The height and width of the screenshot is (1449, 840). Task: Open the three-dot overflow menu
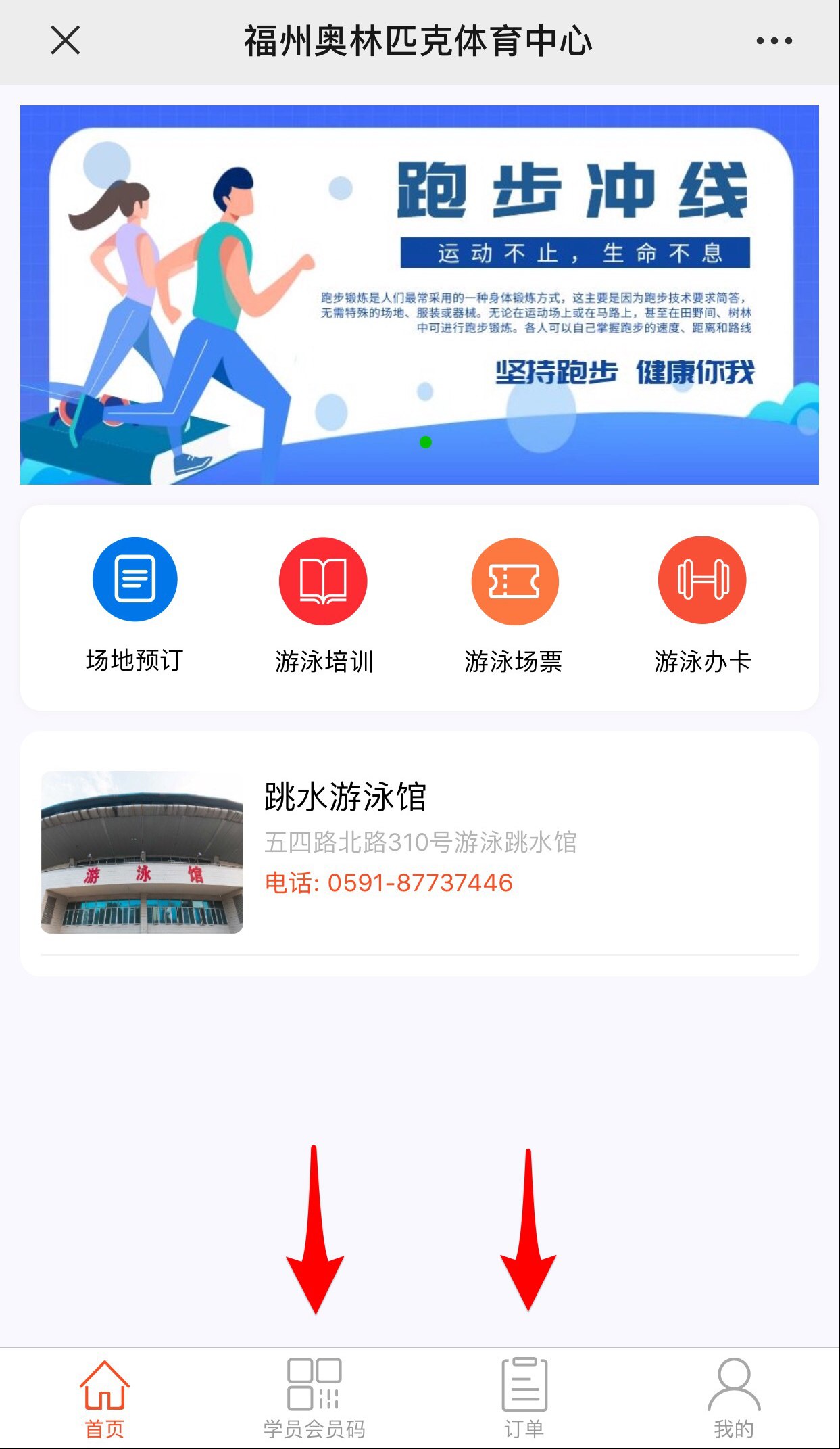[x=774, y=41]
